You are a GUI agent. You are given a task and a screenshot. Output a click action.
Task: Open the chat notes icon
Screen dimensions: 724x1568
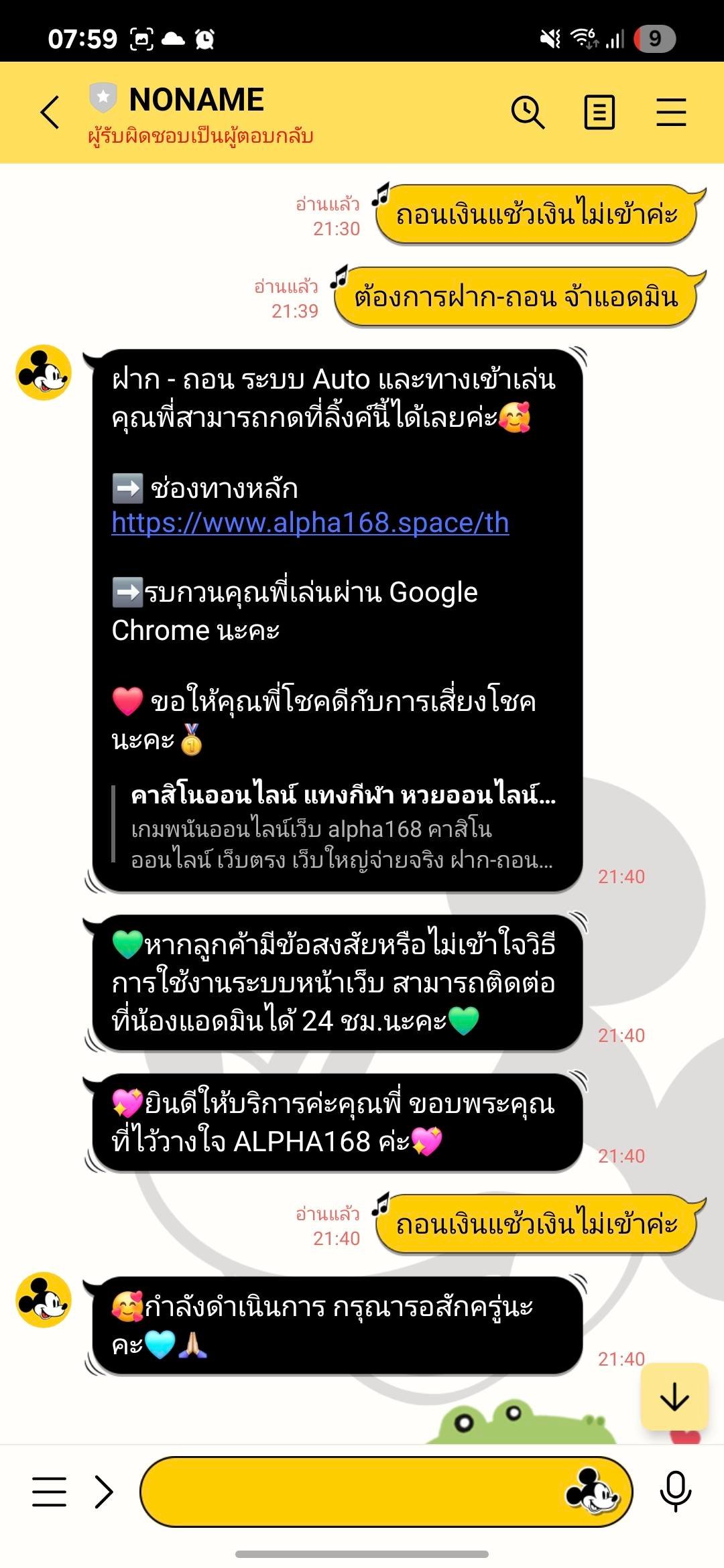[599, 112]
